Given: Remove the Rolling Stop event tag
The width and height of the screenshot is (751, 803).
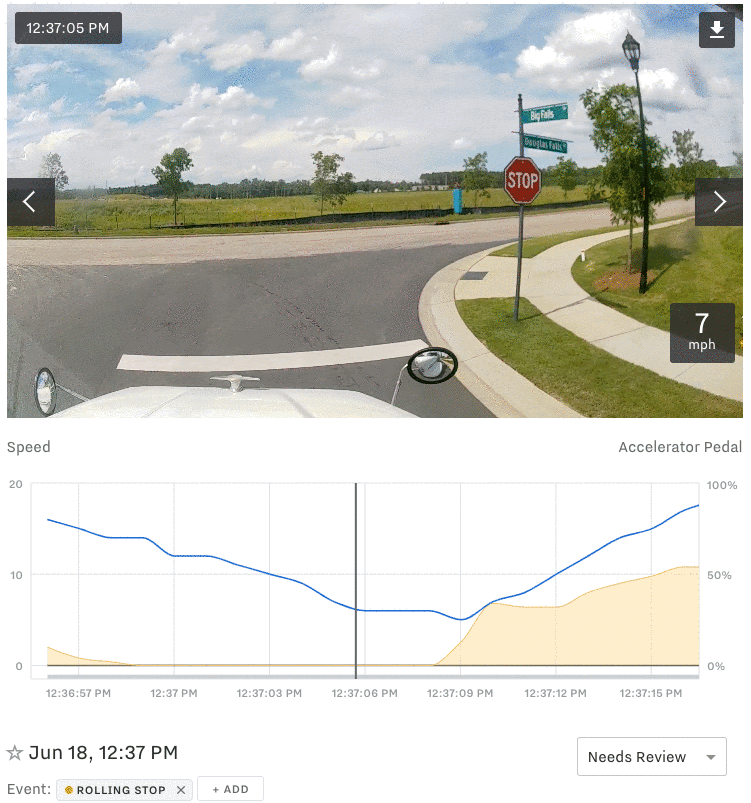Looking at the screenshot, I should pyautogui.click(x=181, y=790).
